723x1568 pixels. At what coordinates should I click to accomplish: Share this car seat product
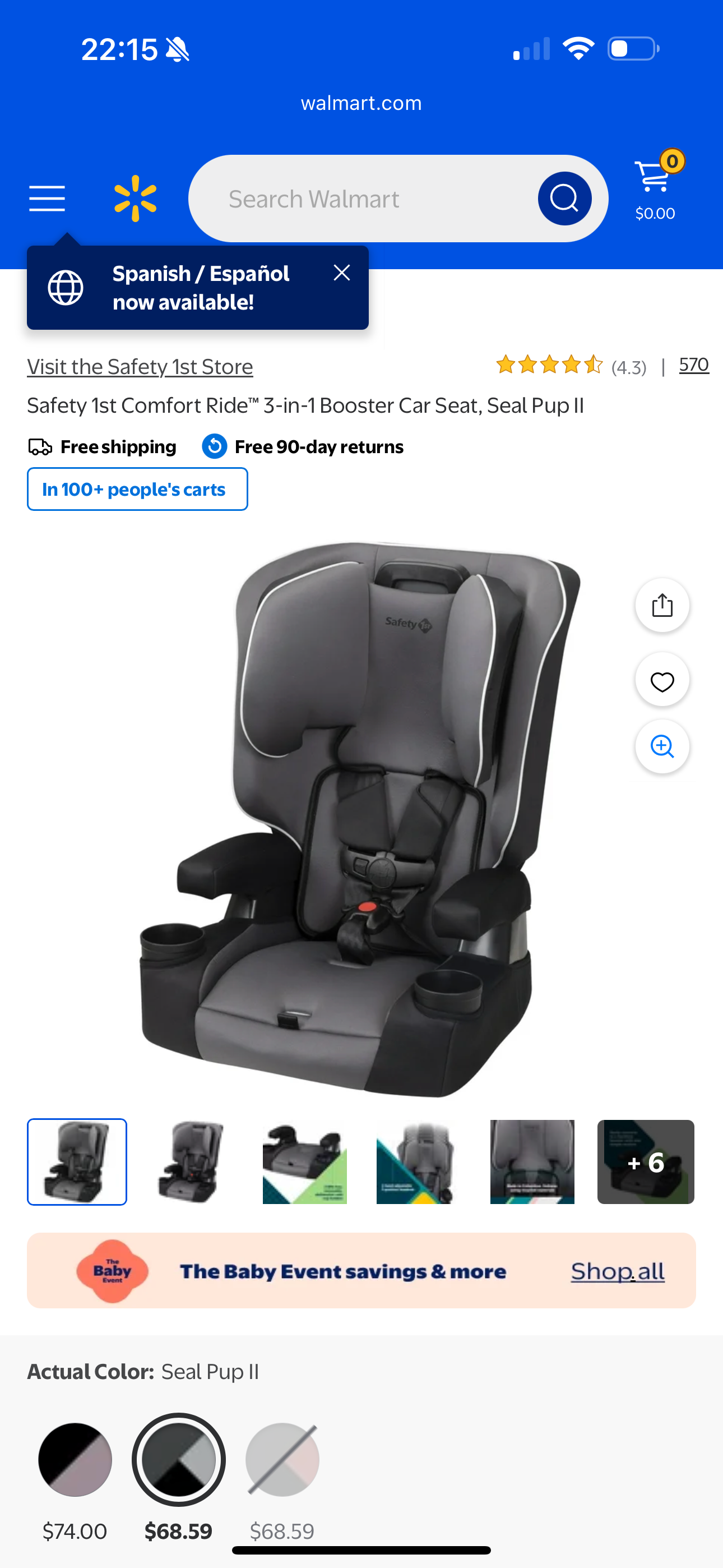click(x=662, y=605)
